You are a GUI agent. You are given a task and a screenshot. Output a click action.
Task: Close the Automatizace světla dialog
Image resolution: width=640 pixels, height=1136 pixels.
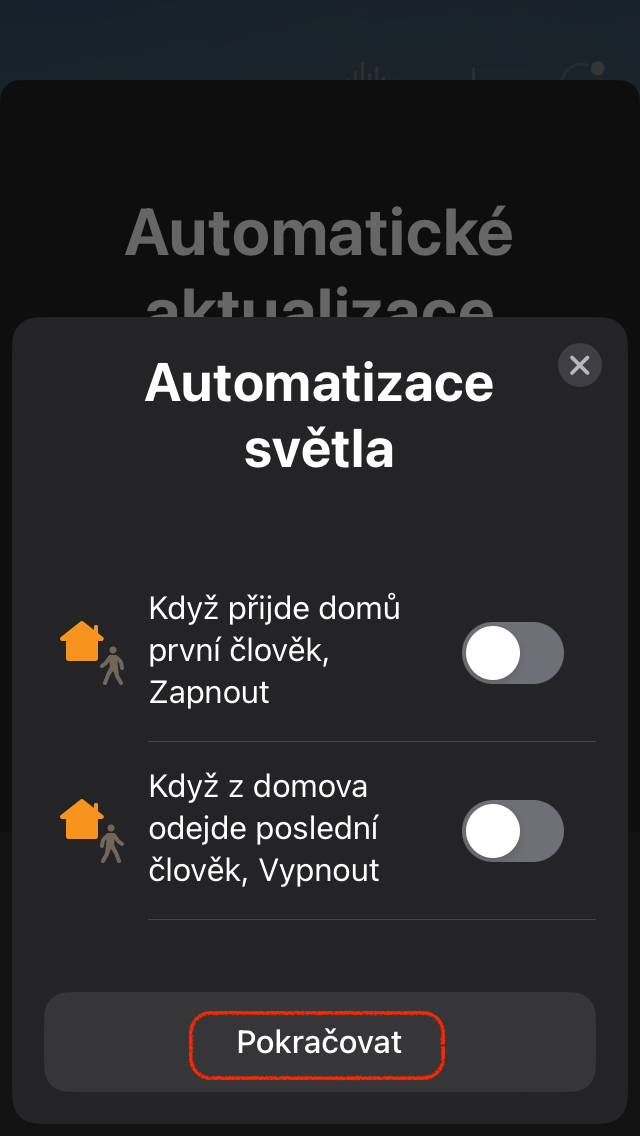[580, 366]
